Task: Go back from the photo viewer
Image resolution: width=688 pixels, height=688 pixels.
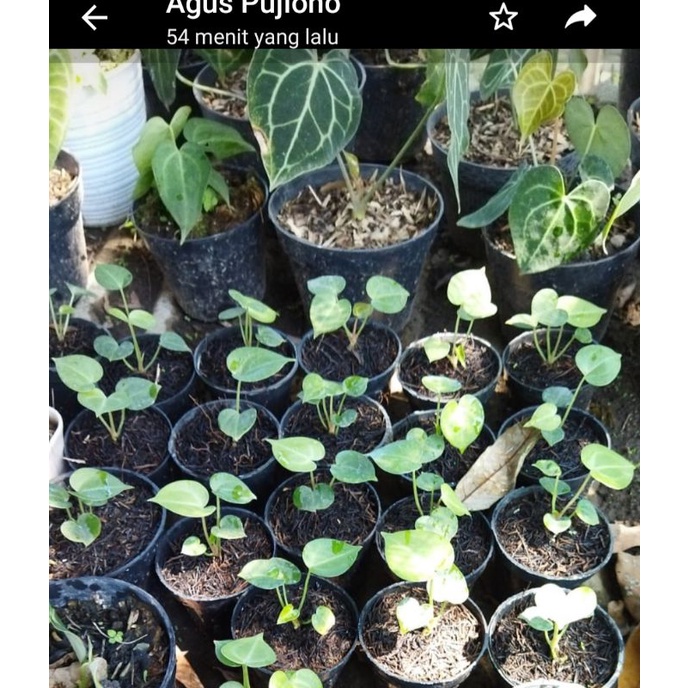Action: 94,17
